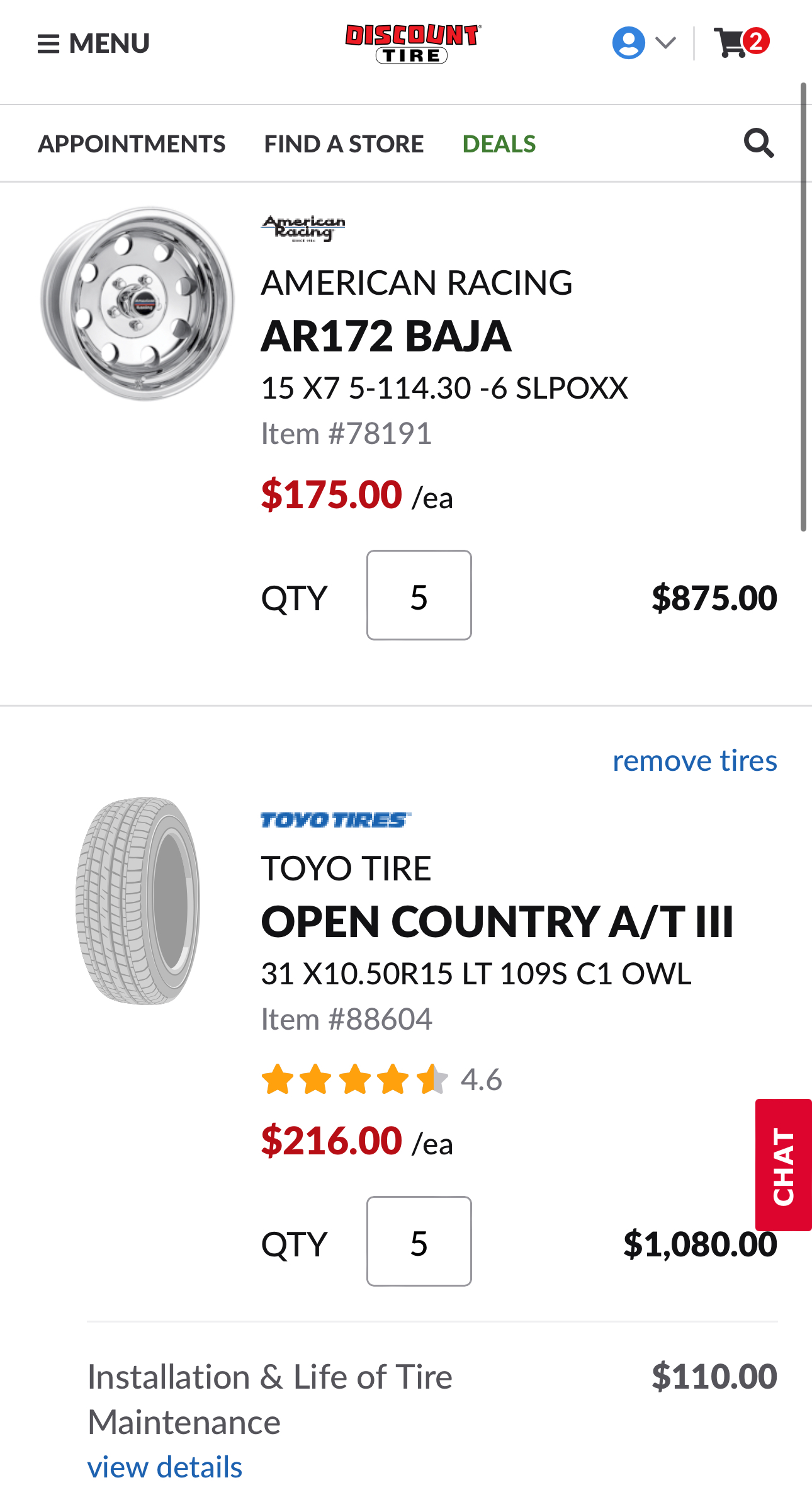Open the Deals section

pos(499,144)
